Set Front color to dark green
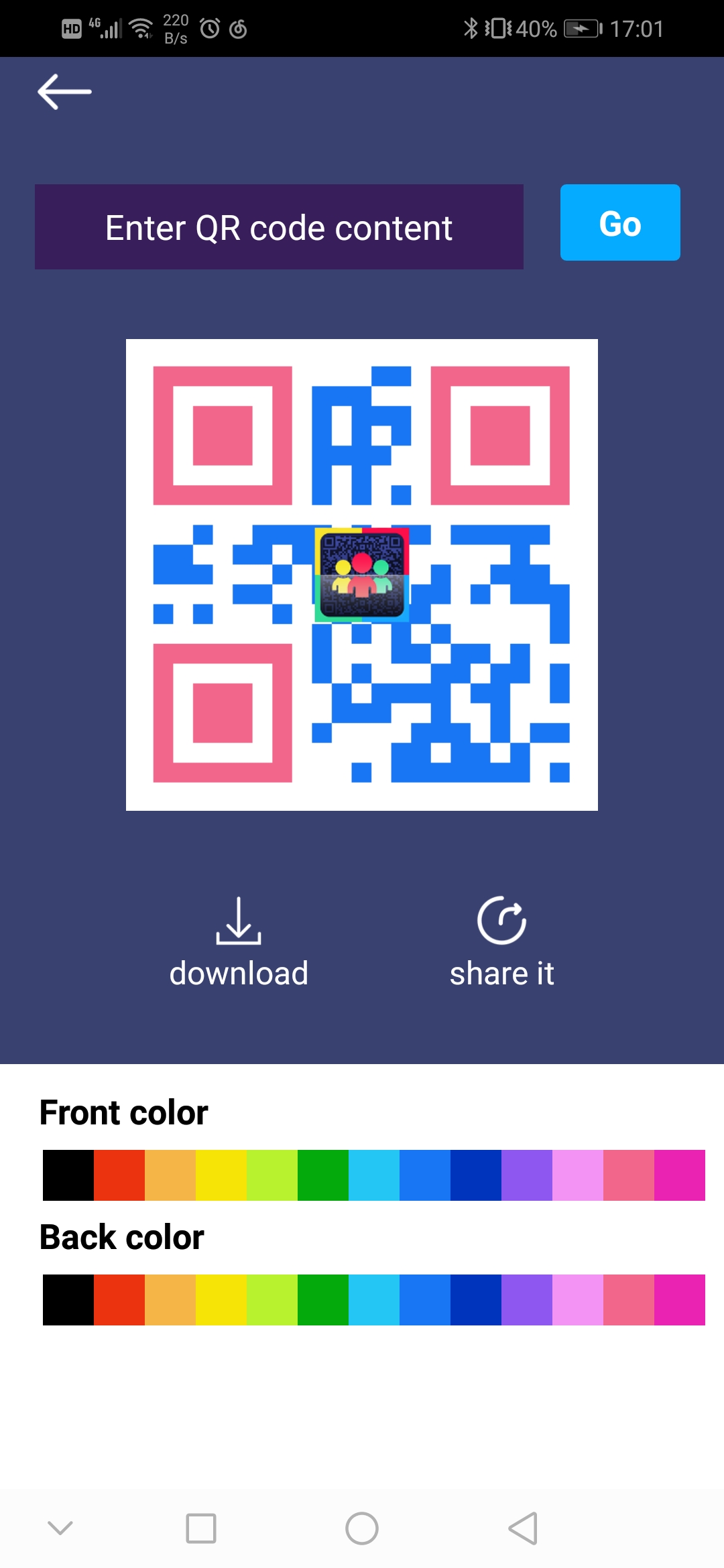Image resolution: width=724 pixels, height=1568 pixels. 323,1175
